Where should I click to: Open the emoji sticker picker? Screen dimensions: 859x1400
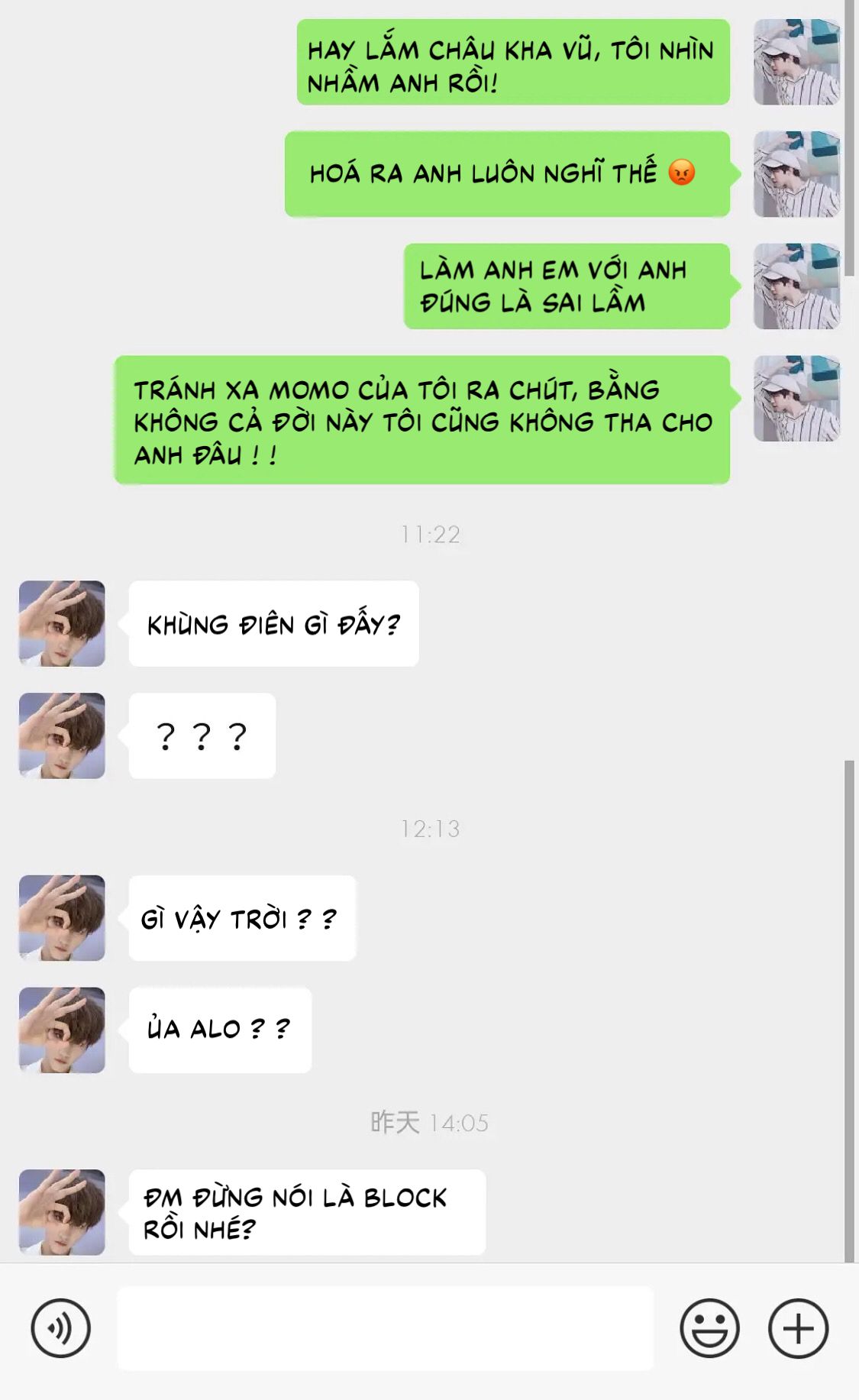[709, 1328]
